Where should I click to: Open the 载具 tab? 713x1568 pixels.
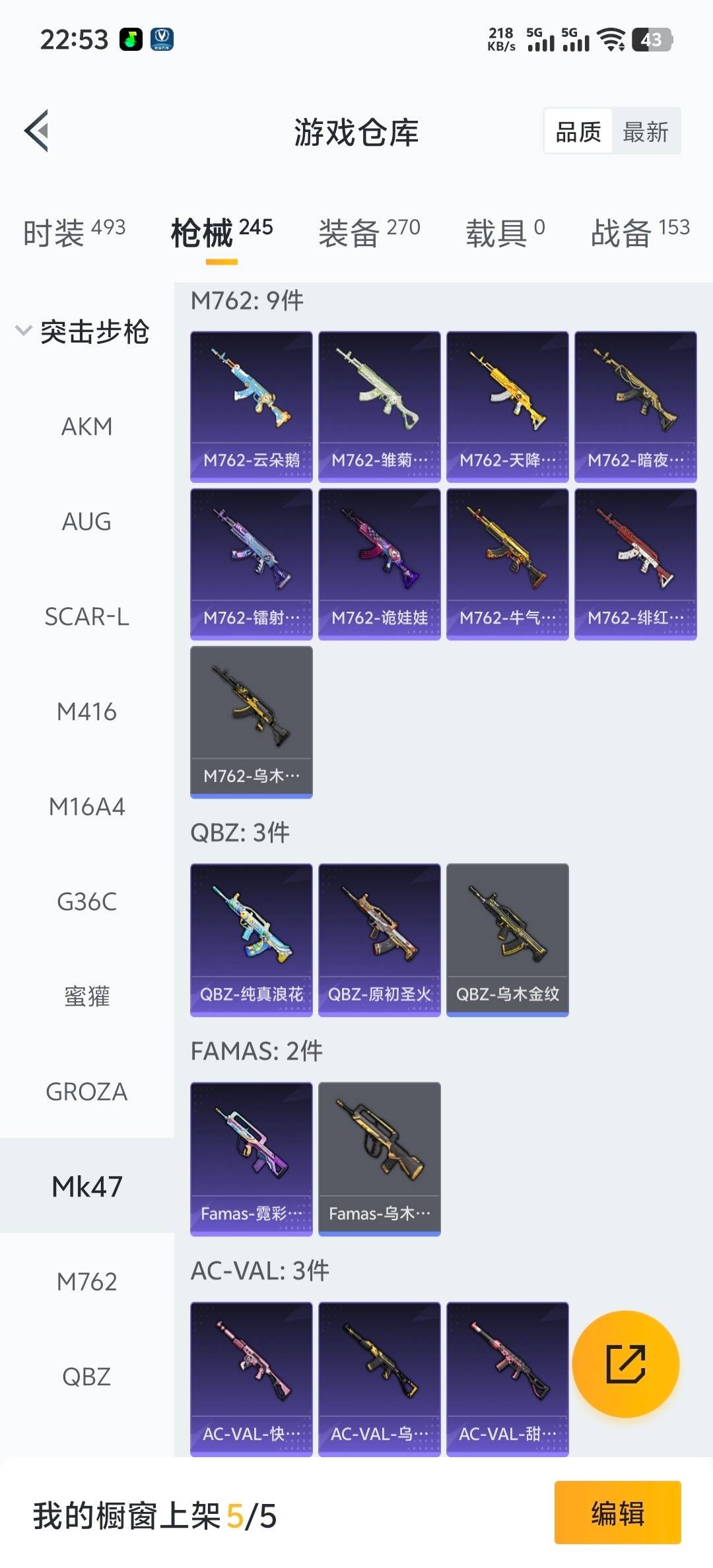505,232
